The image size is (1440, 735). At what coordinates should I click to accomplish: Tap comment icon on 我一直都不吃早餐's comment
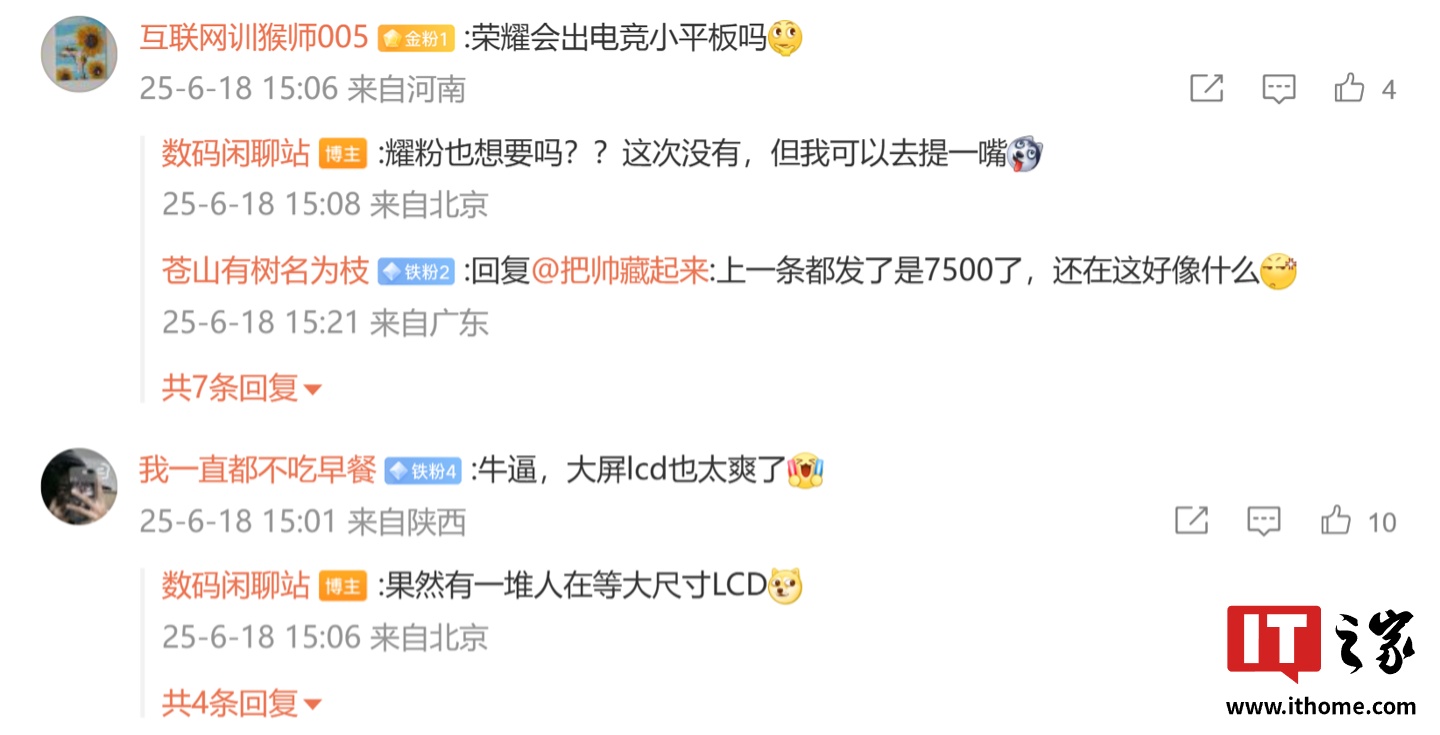click(x=1264, y=521)
